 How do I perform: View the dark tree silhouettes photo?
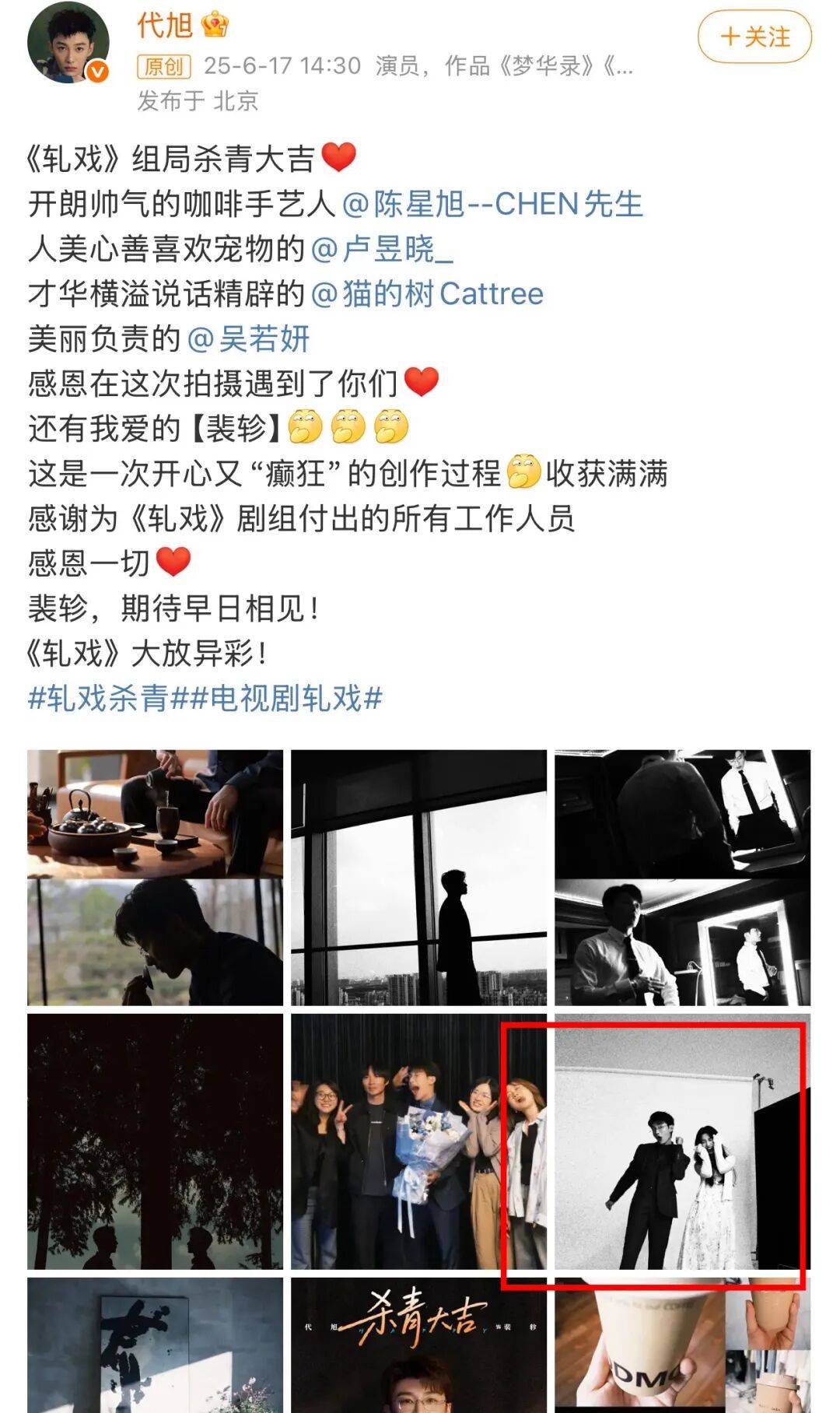[155, 1141]
